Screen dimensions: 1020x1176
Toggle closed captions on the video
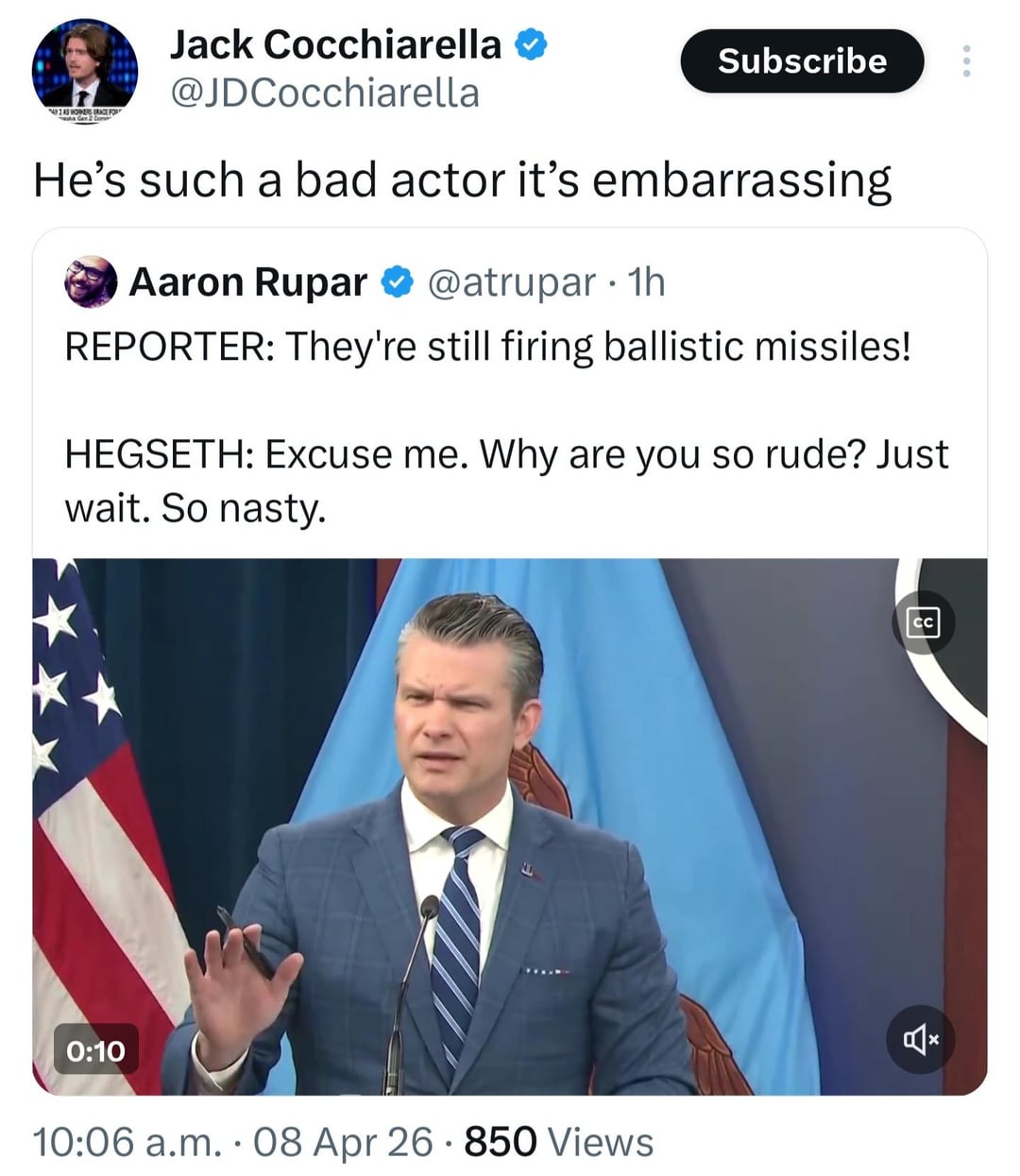click(x=923, y=622)
